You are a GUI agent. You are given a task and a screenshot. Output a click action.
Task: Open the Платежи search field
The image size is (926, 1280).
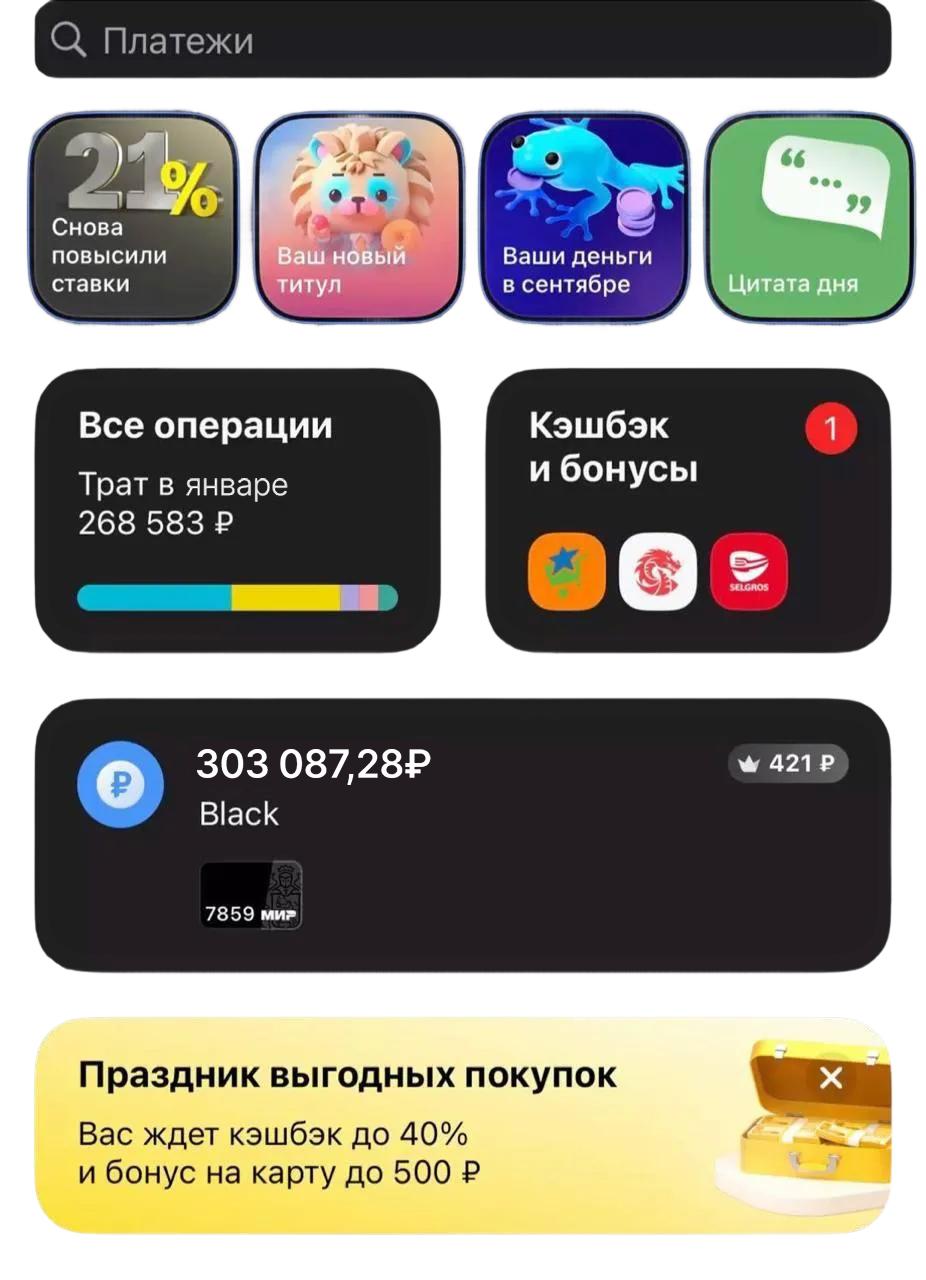point(462,41)
